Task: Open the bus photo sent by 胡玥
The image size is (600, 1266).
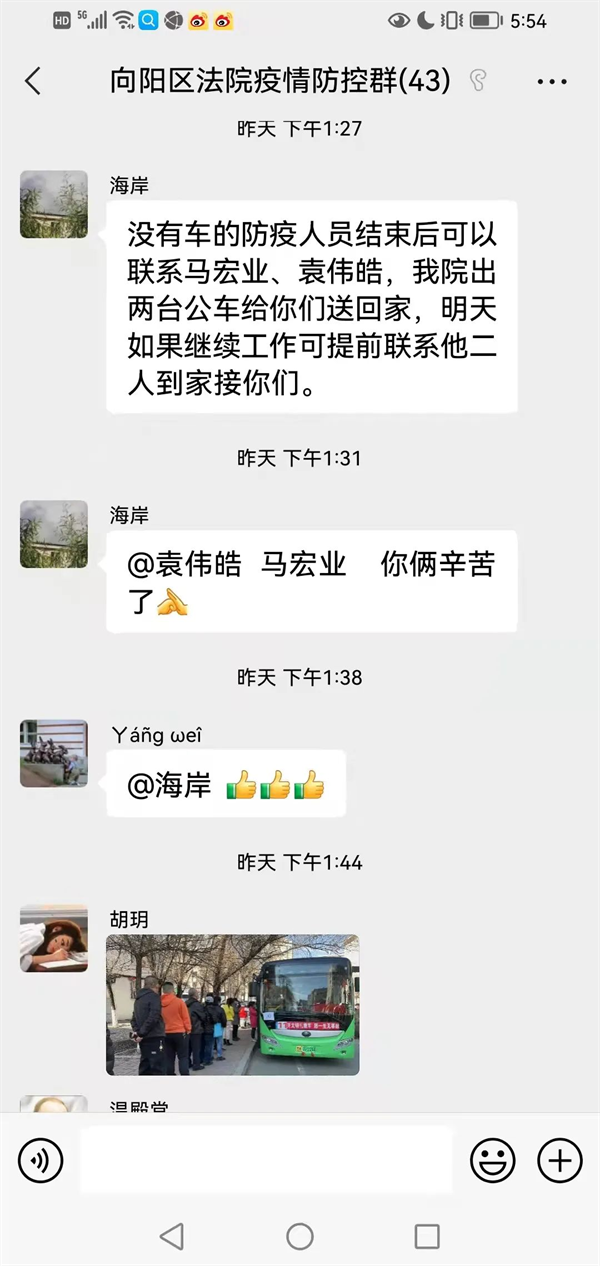Action: [232, 1005]
